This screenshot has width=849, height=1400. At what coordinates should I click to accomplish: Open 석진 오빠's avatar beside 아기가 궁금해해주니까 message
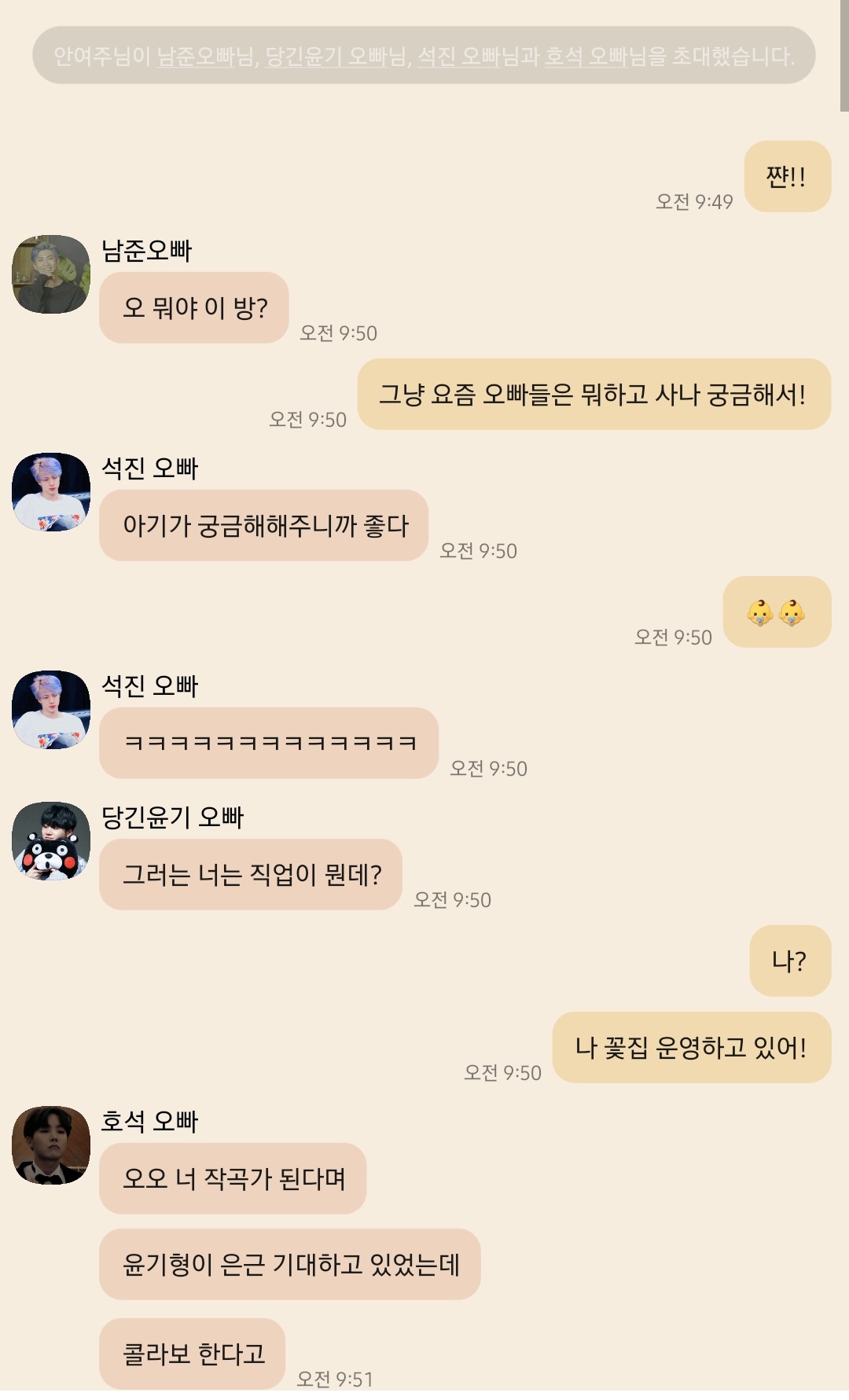coord(51,492)
